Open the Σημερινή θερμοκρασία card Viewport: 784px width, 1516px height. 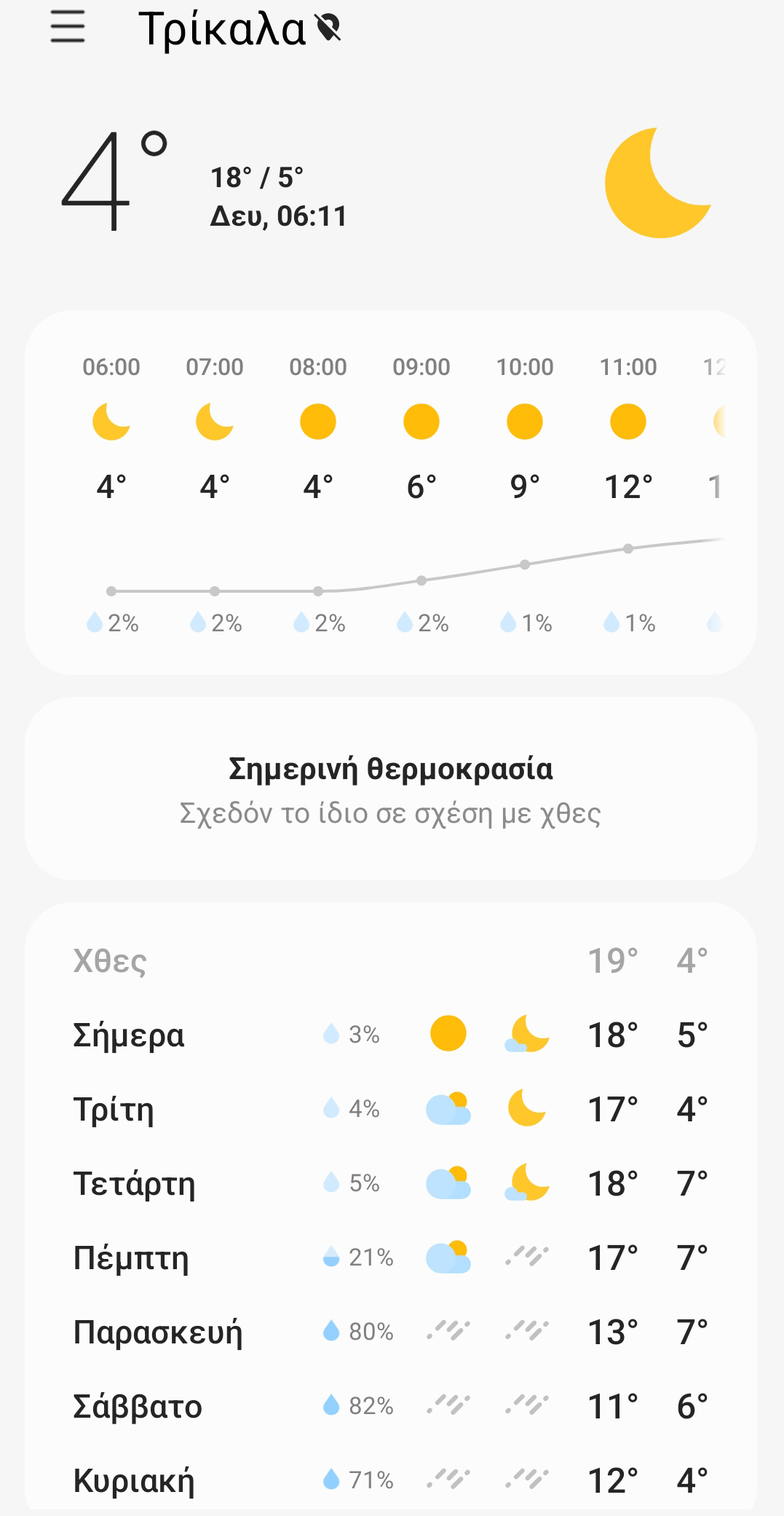pyautogui.click(x=391, y=789)
